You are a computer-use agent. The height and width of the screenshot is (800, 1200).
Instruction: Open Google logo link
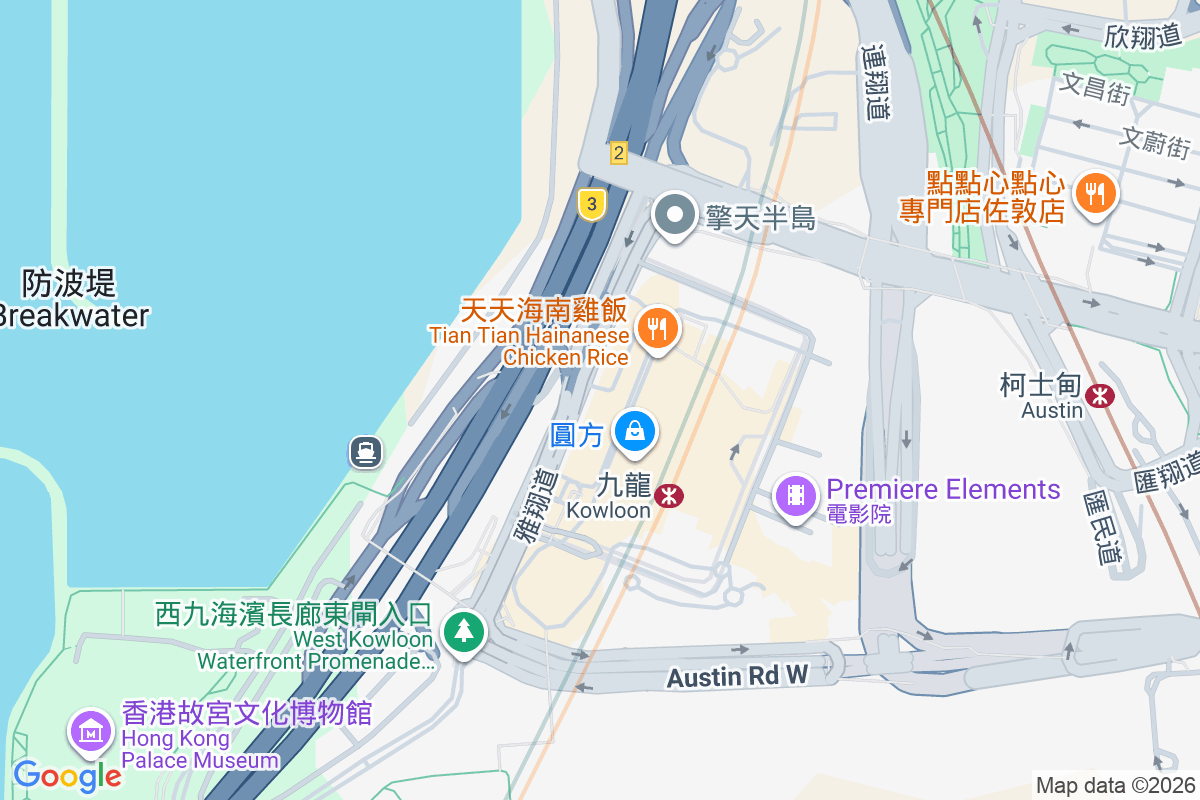point(66,775)
